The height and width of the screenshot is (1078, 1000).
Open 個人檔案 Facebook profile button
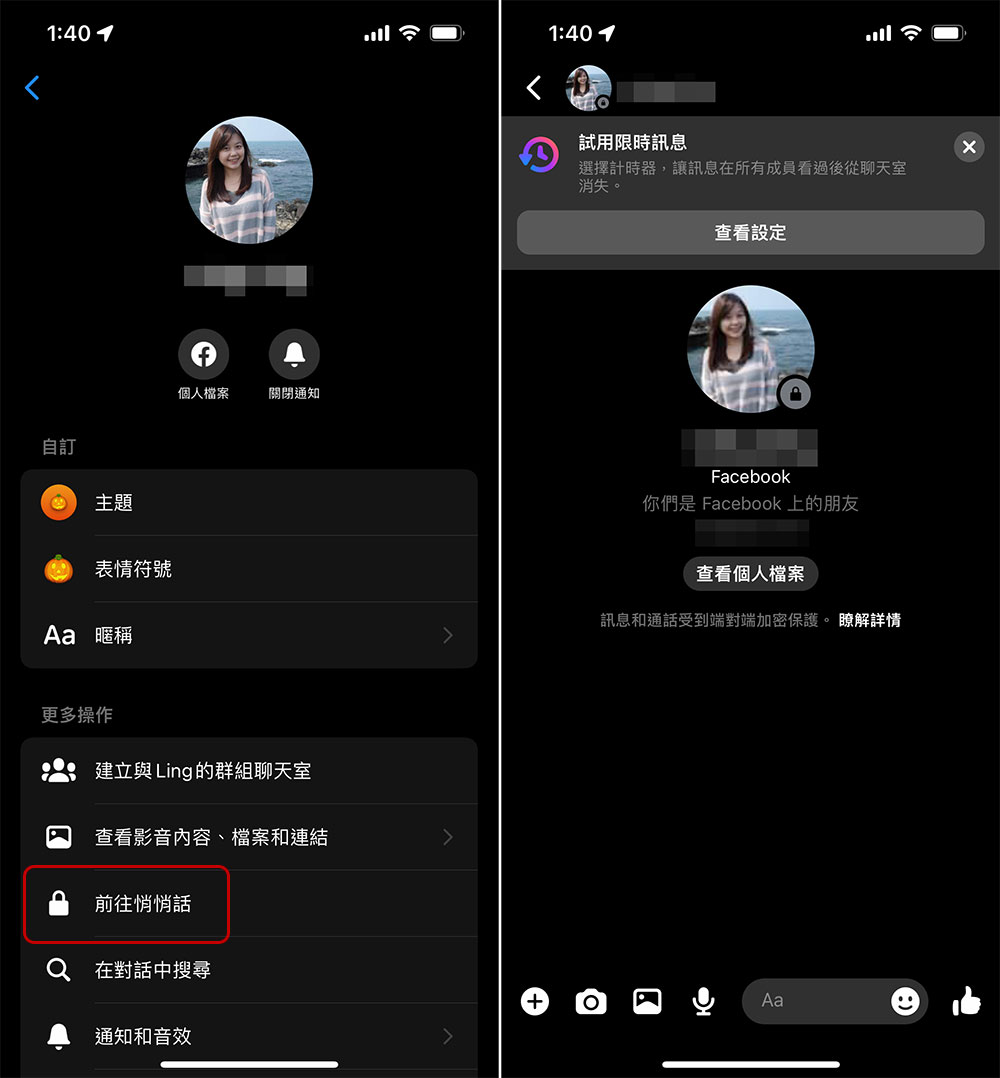204,355
